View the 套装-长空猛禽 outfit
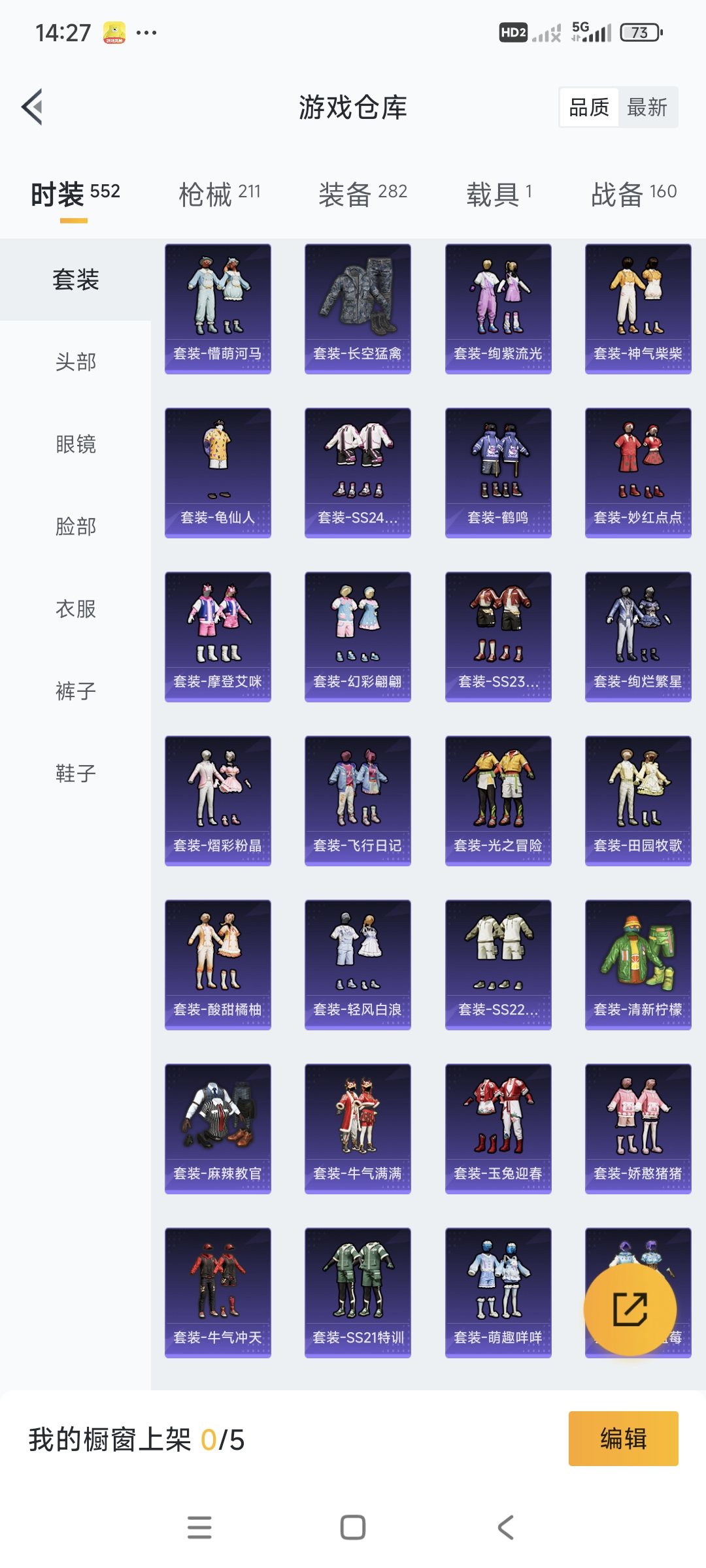The height and width of the screenshot is (1568, 706). 358,308
